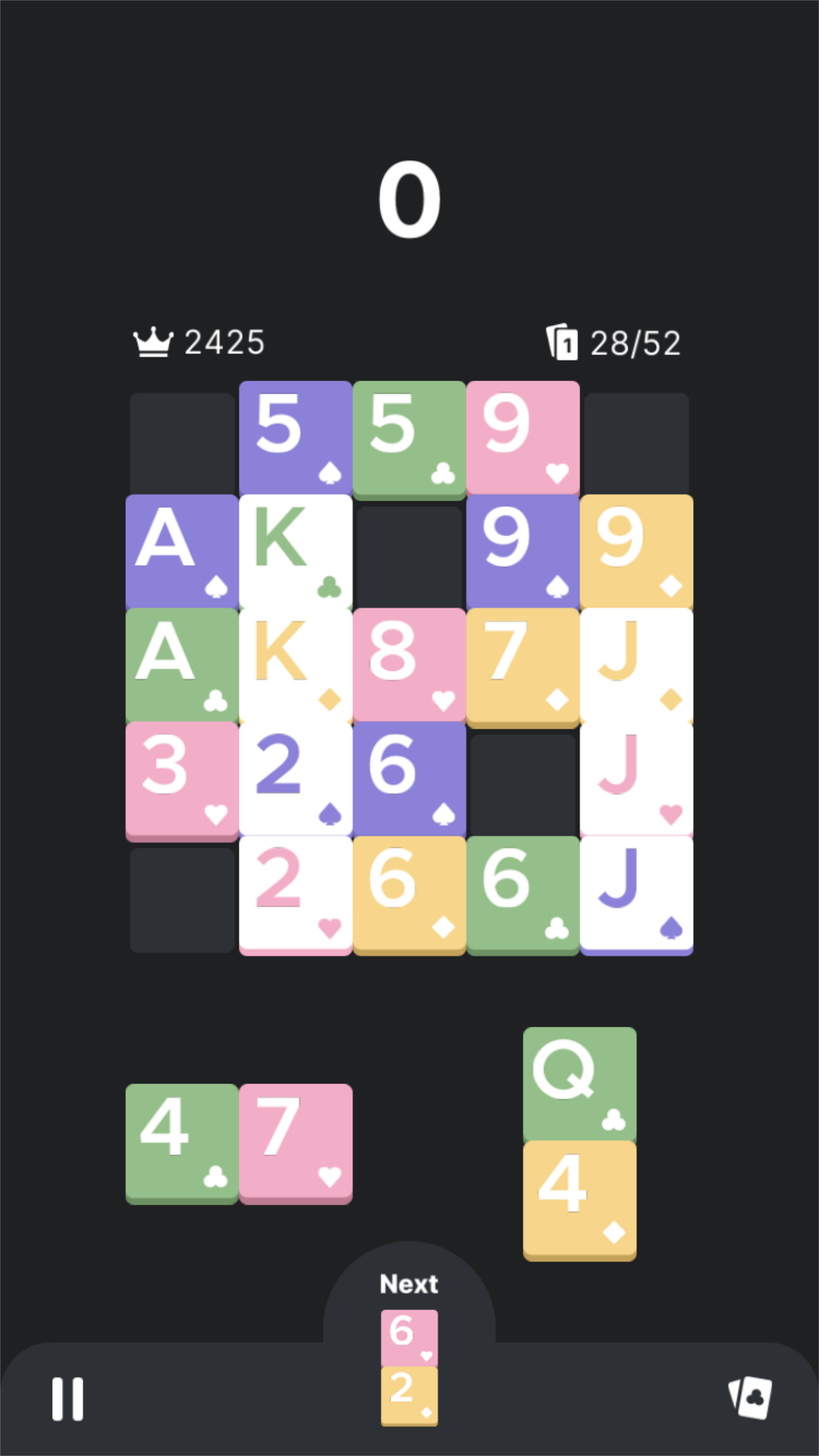Image resolution: width=819 pixels, height=1456 pixels.
Task: Select the 4 of clubs and 7 of hearts piece
Action: (x=239, y=1144)
